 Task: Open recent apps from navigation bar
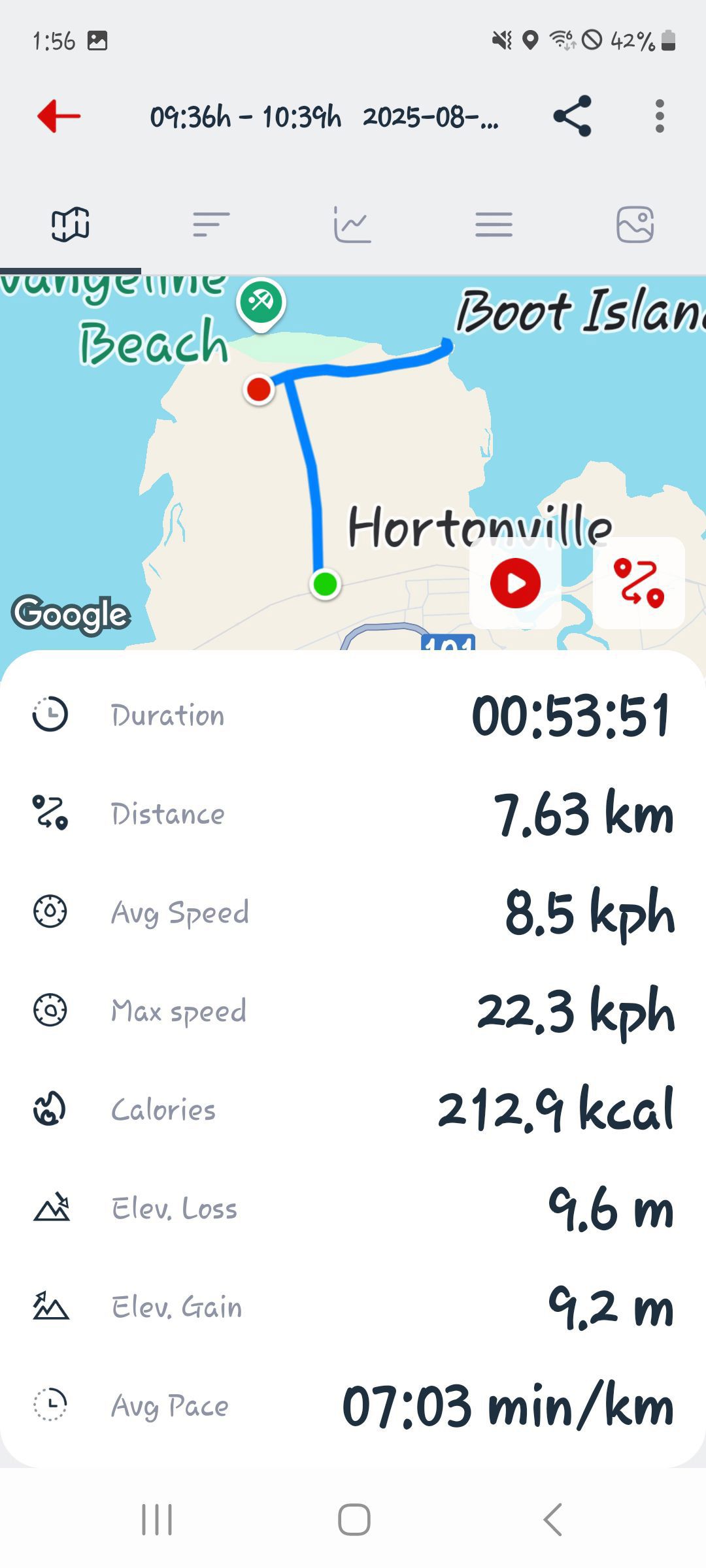click(x=157, y=1520)
